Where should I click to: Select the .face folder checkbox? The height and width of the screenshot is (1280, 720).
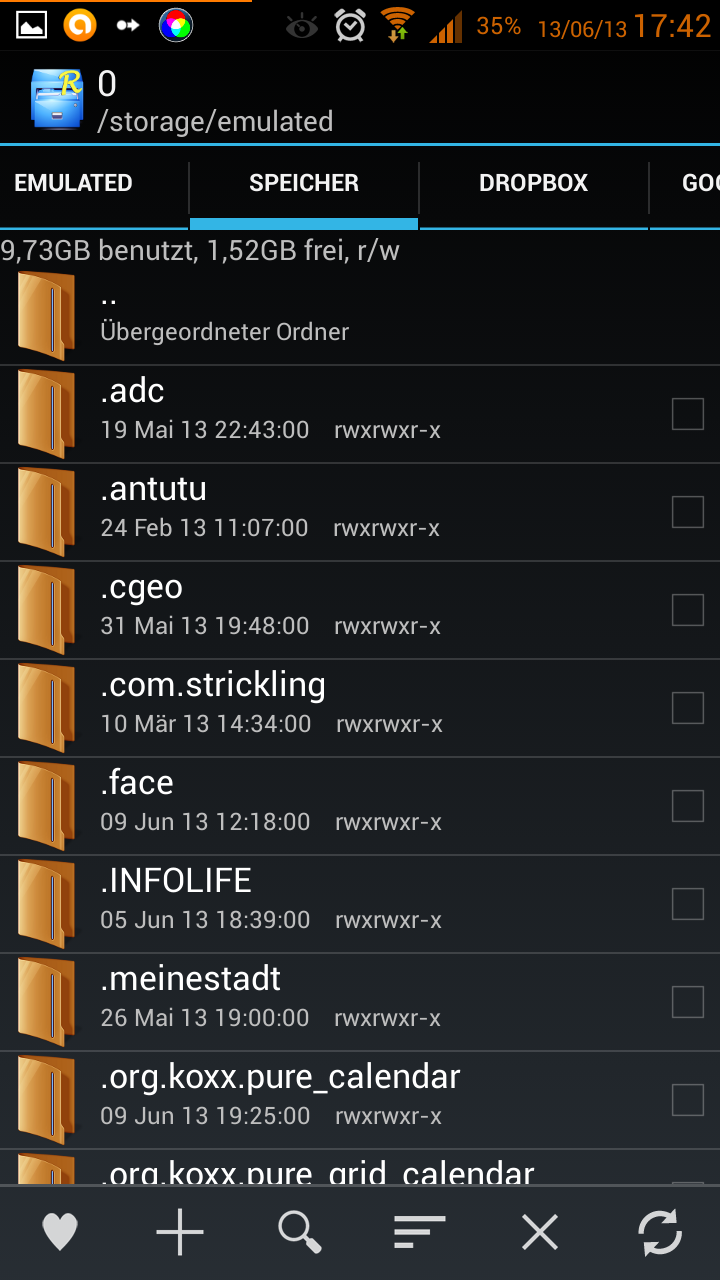click(x=688, y=806)
